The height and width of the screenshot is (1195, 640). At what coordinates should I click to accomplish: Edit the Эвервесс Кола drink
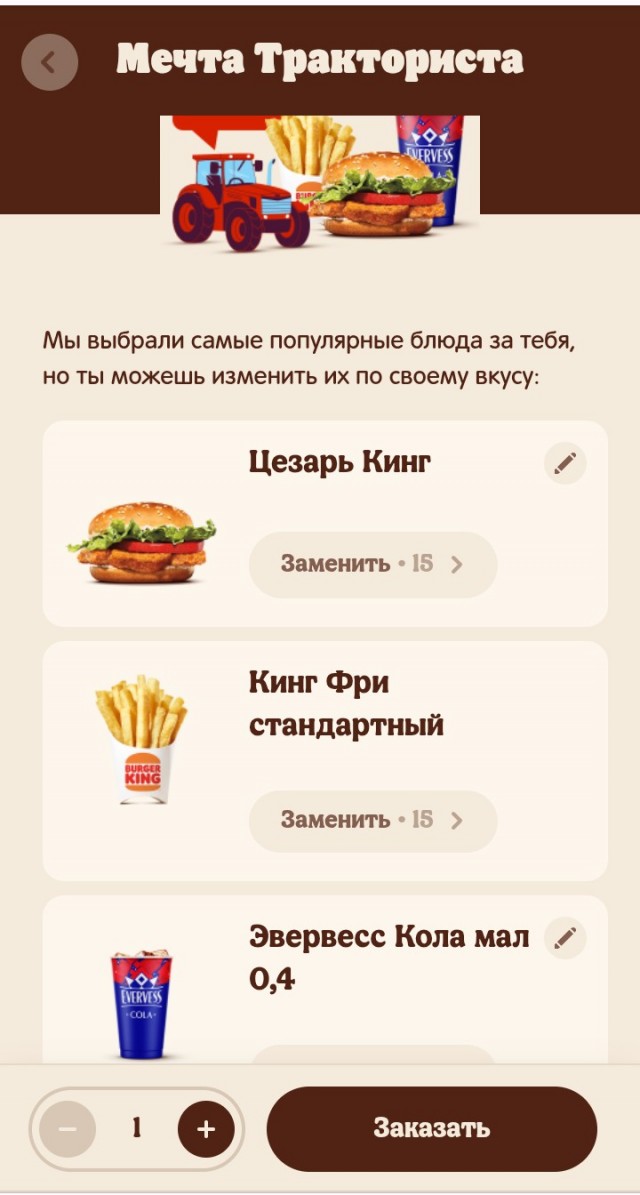click(x=565, y=938)
